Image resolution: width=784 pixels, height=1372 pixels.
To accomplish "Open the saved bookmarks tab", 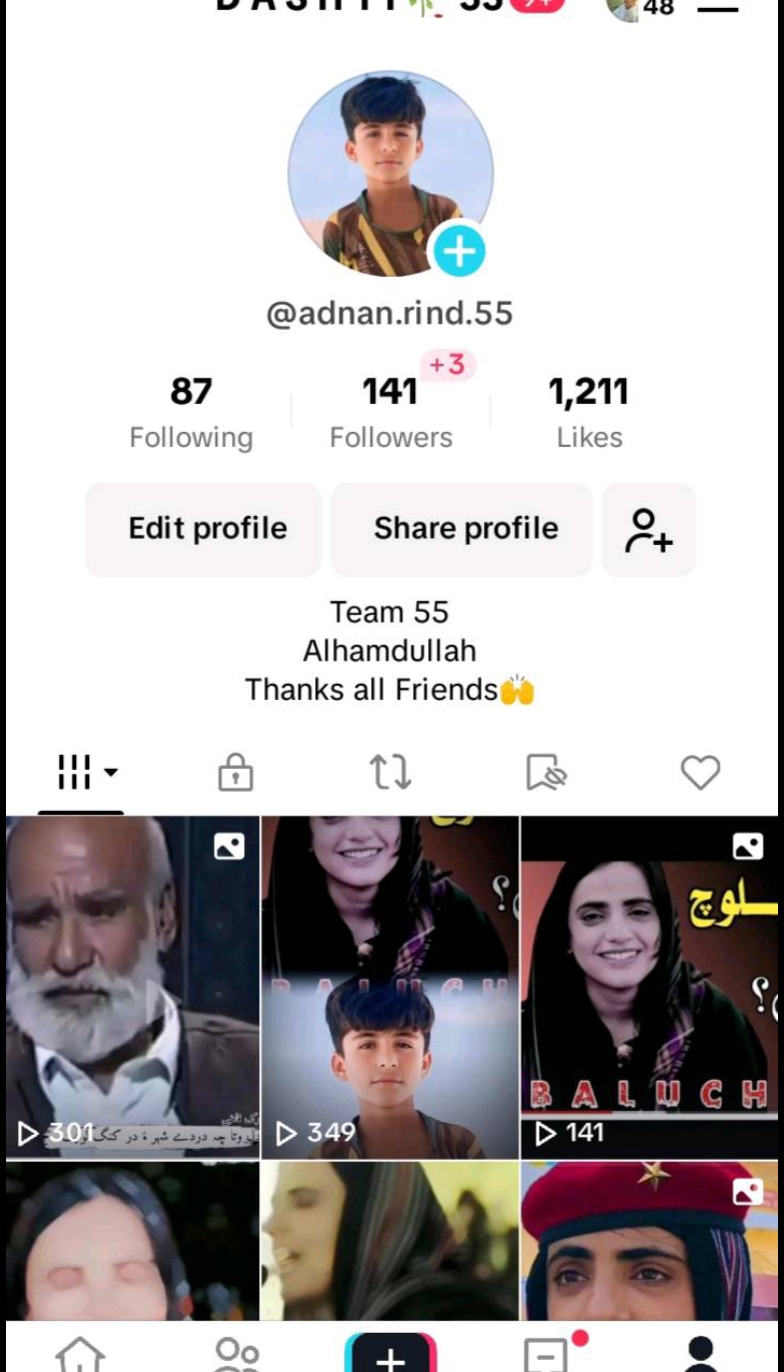I will pos(546,772).
